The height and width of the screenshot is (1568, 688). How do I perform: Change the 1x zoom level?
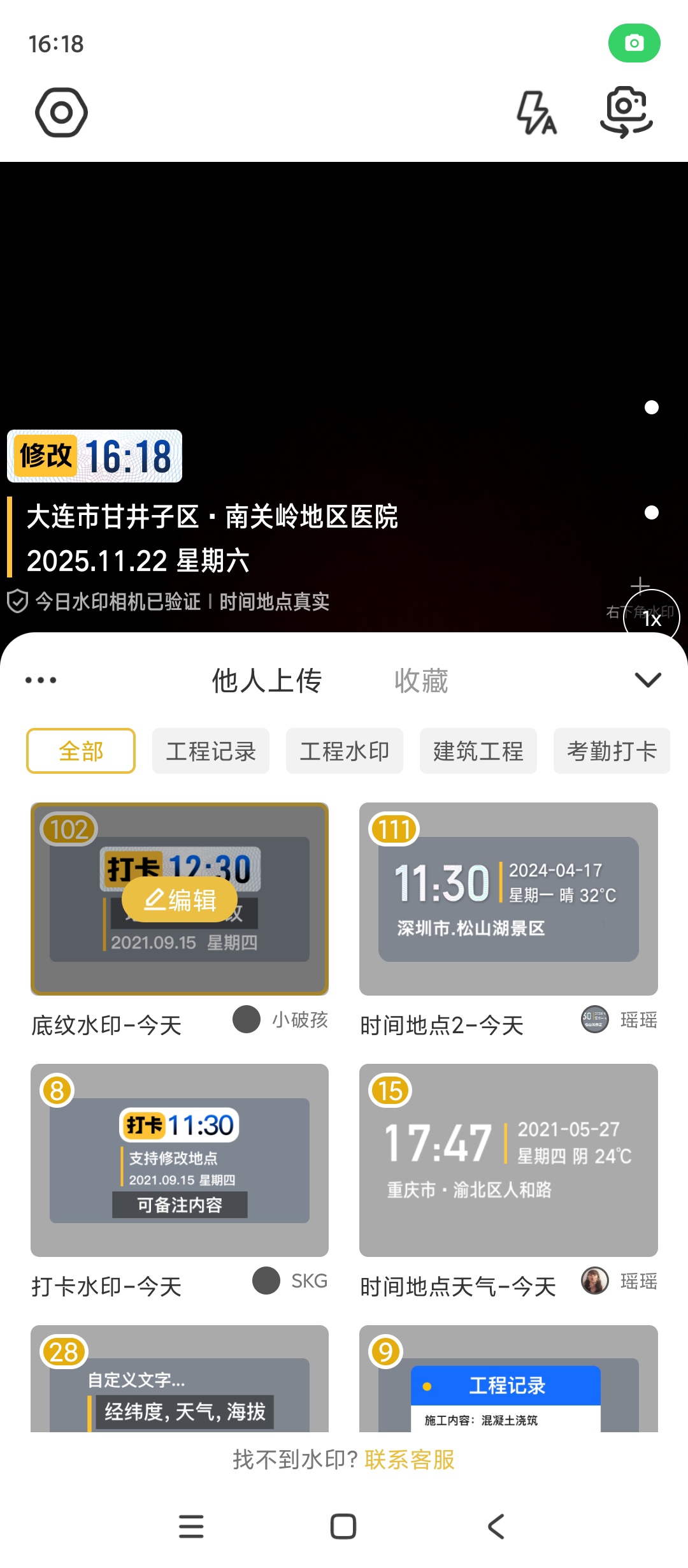[651, 618]
